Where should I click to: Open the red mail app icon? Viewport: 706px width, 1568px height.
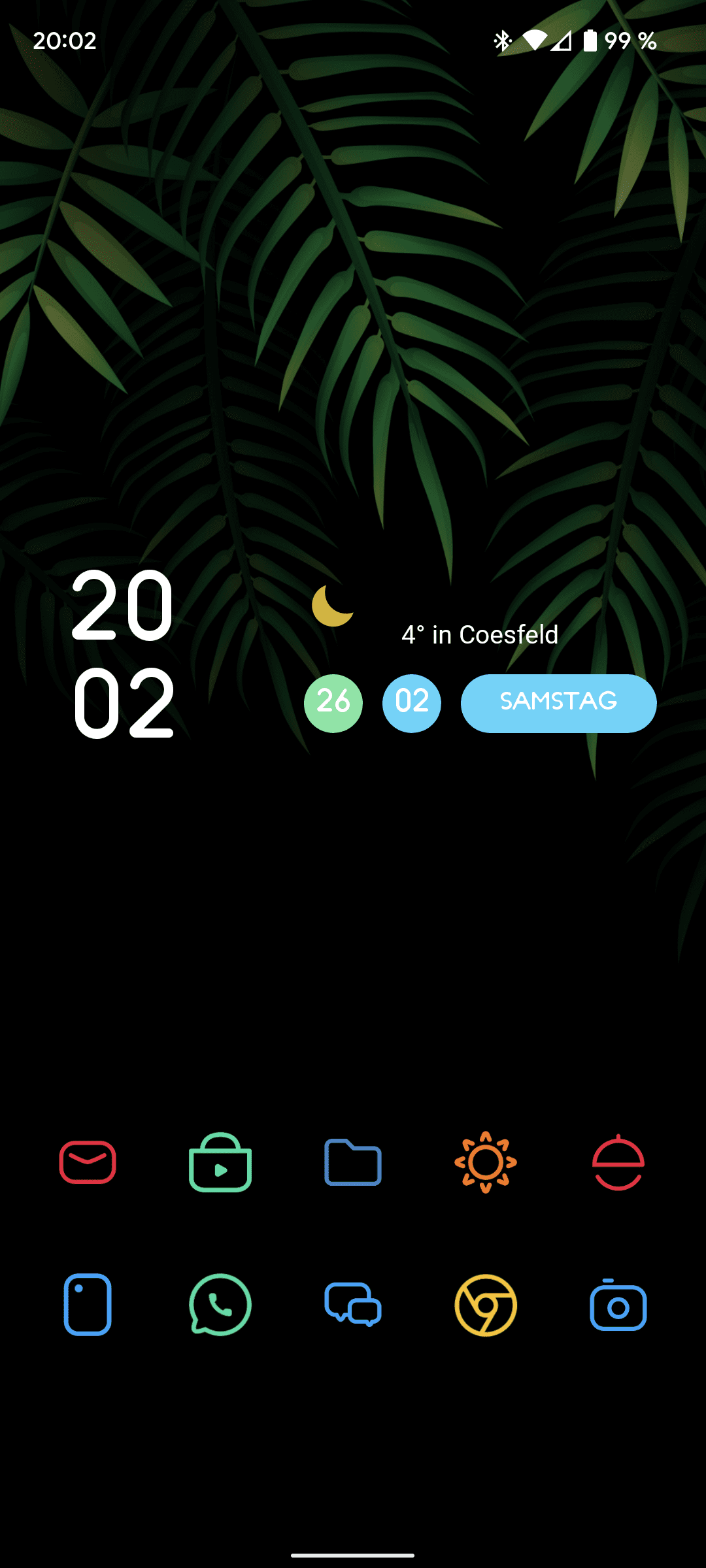coord(88,1162)
